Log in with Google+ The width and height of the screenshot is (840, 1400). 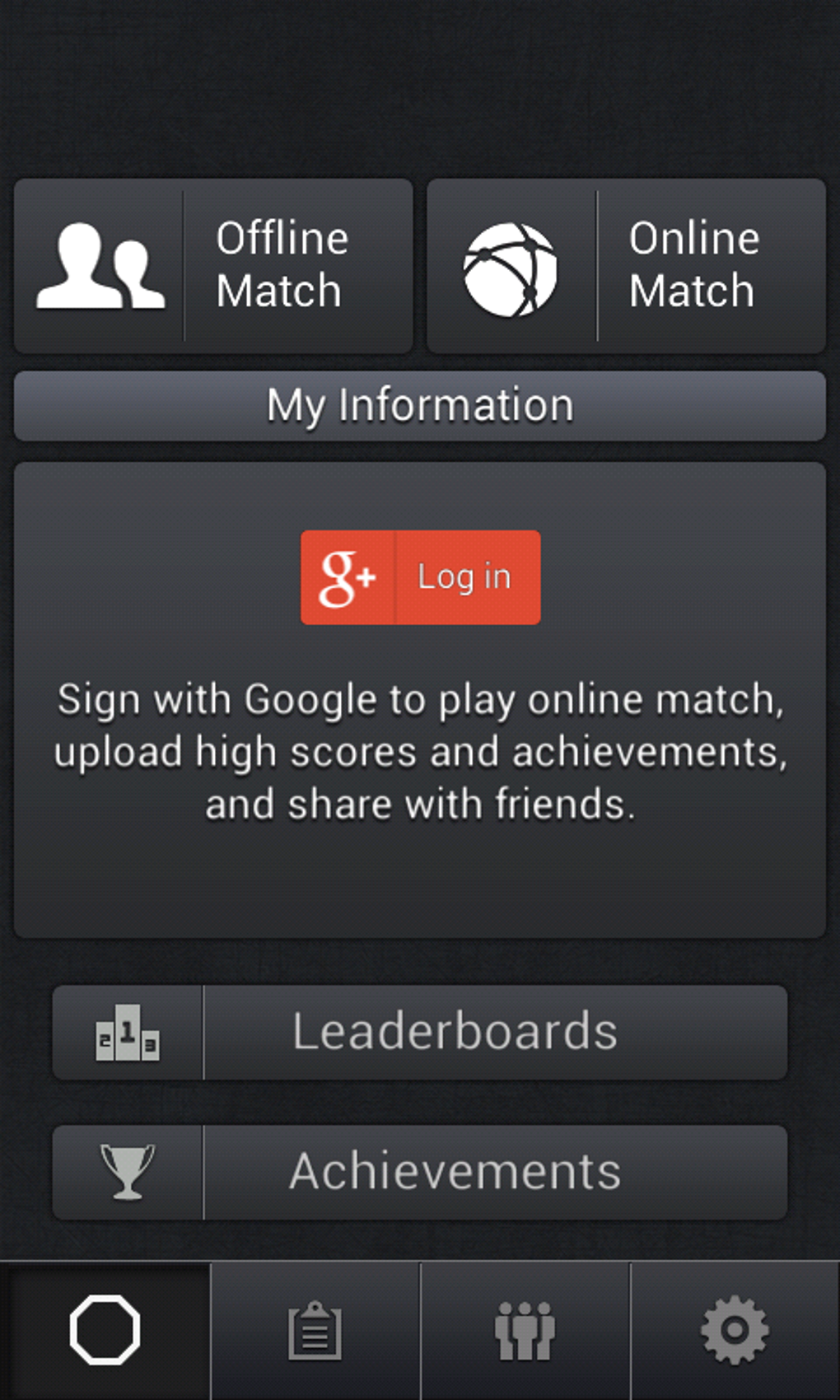[x=420, y=577]
